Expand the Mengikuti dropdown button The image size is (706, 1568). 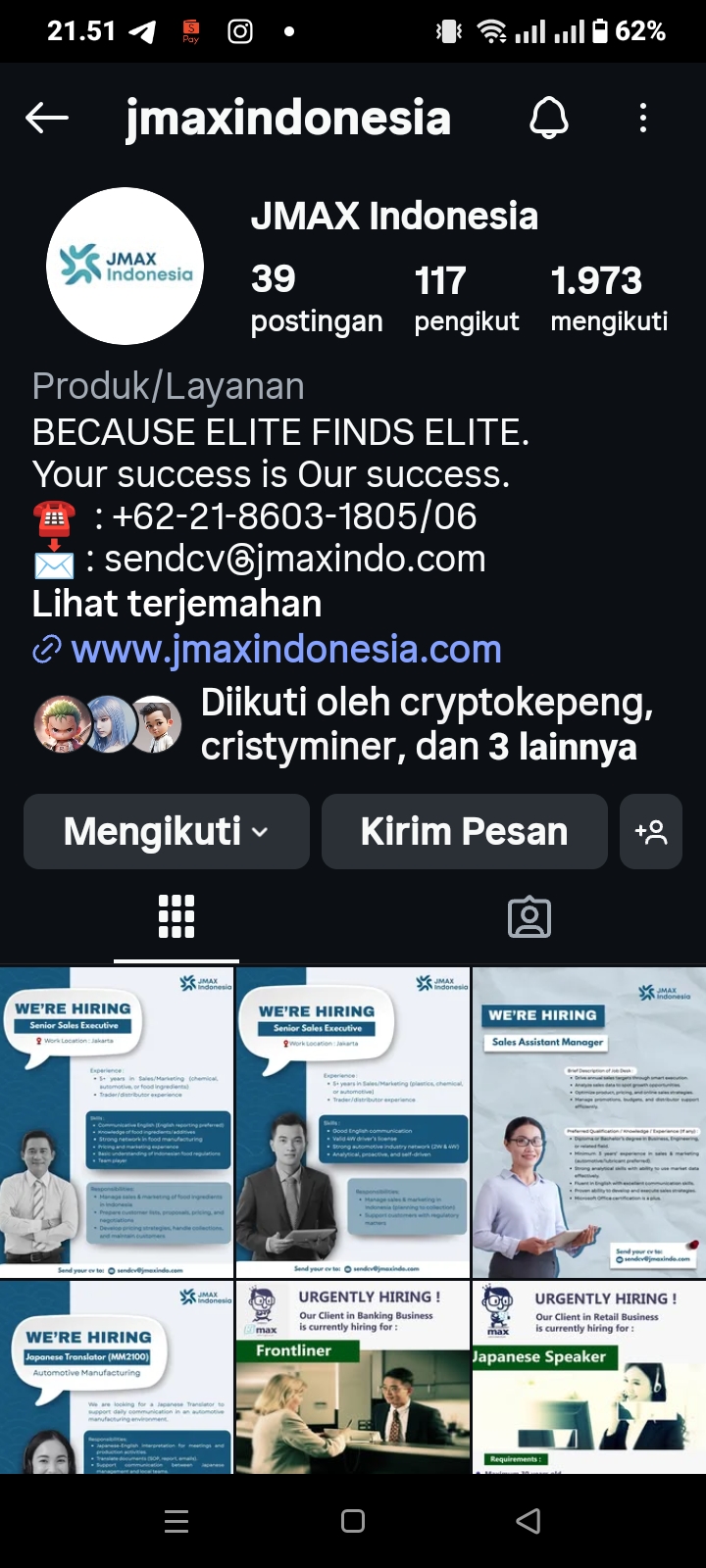click(167, 832)
